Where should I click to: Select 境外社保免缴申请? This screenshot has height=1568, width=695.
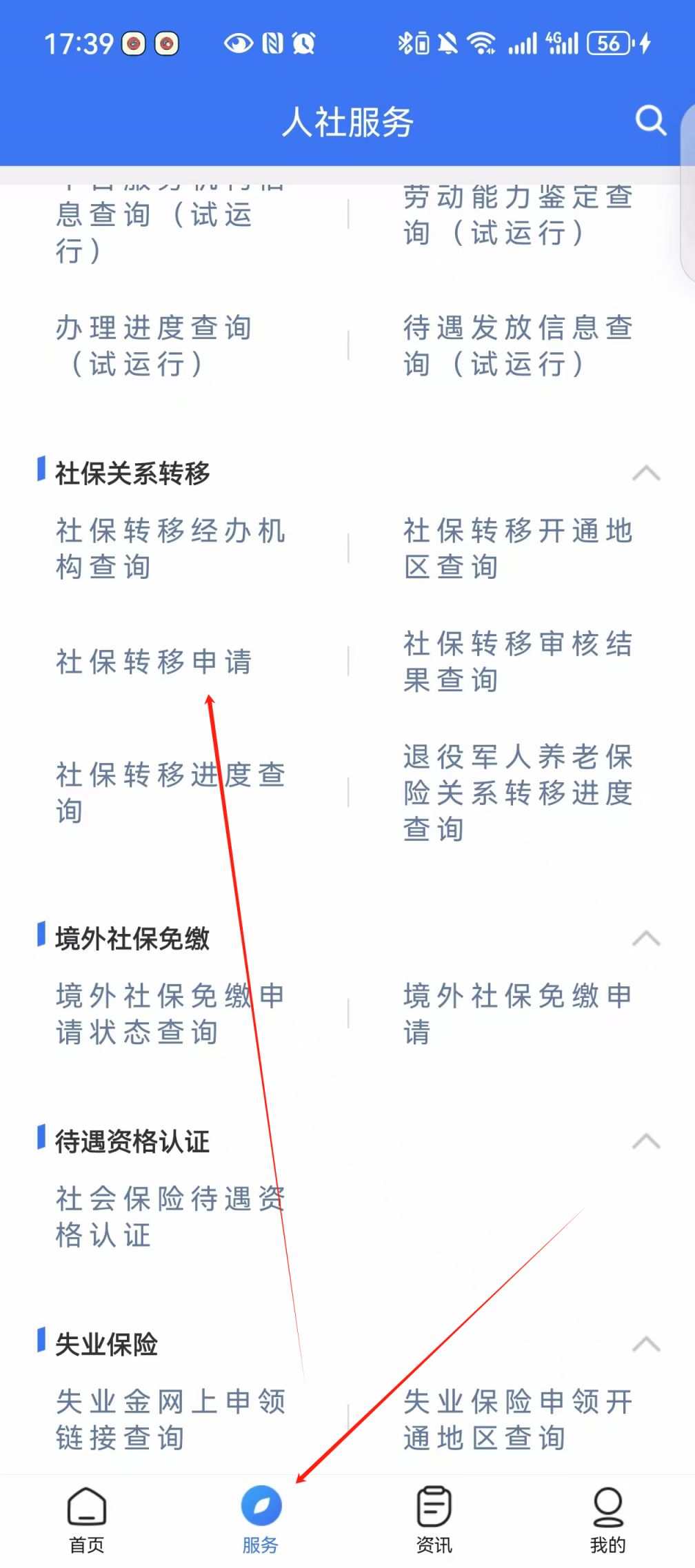click(517, 1014)
